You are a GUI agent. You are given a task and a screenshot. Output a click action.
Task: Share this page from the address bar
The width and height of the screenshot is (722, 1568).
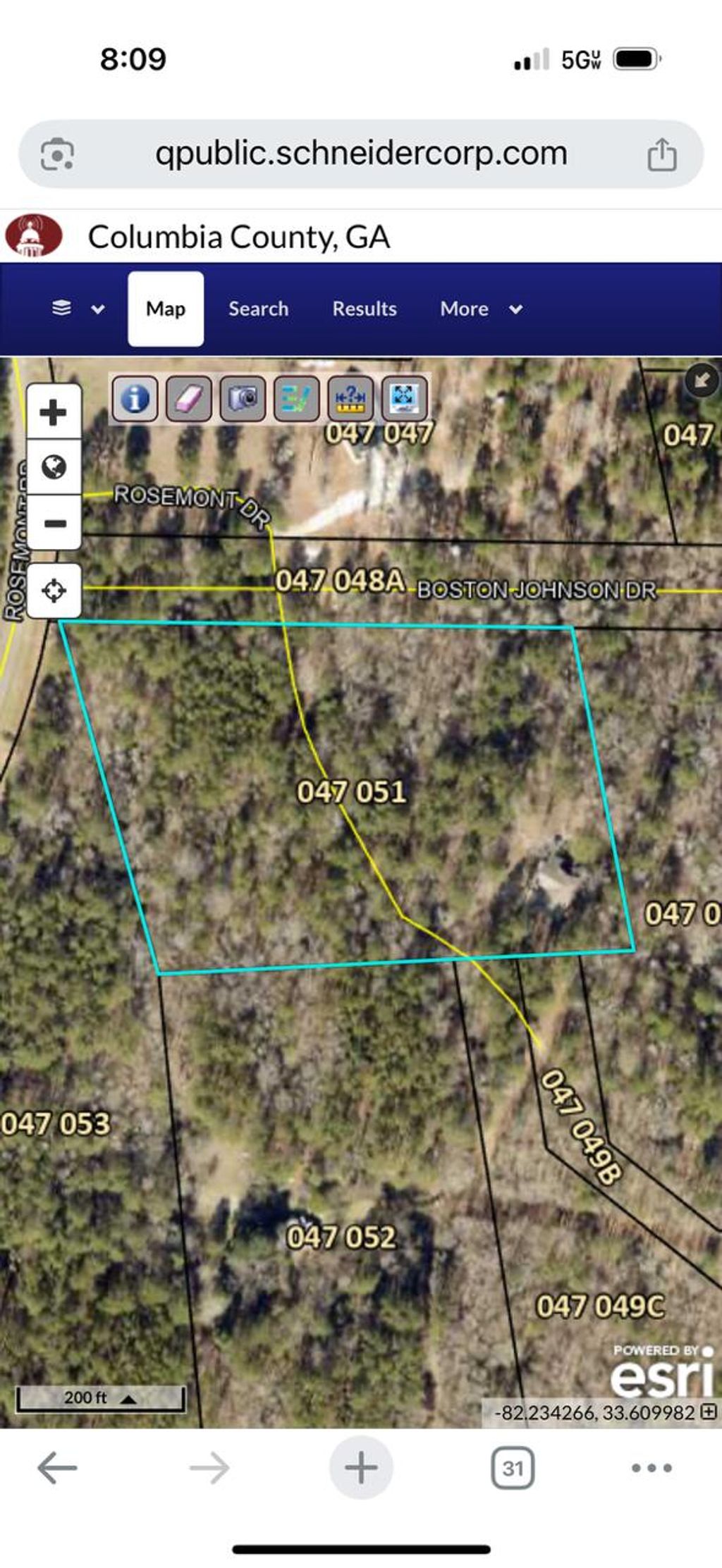click(661, 154)
